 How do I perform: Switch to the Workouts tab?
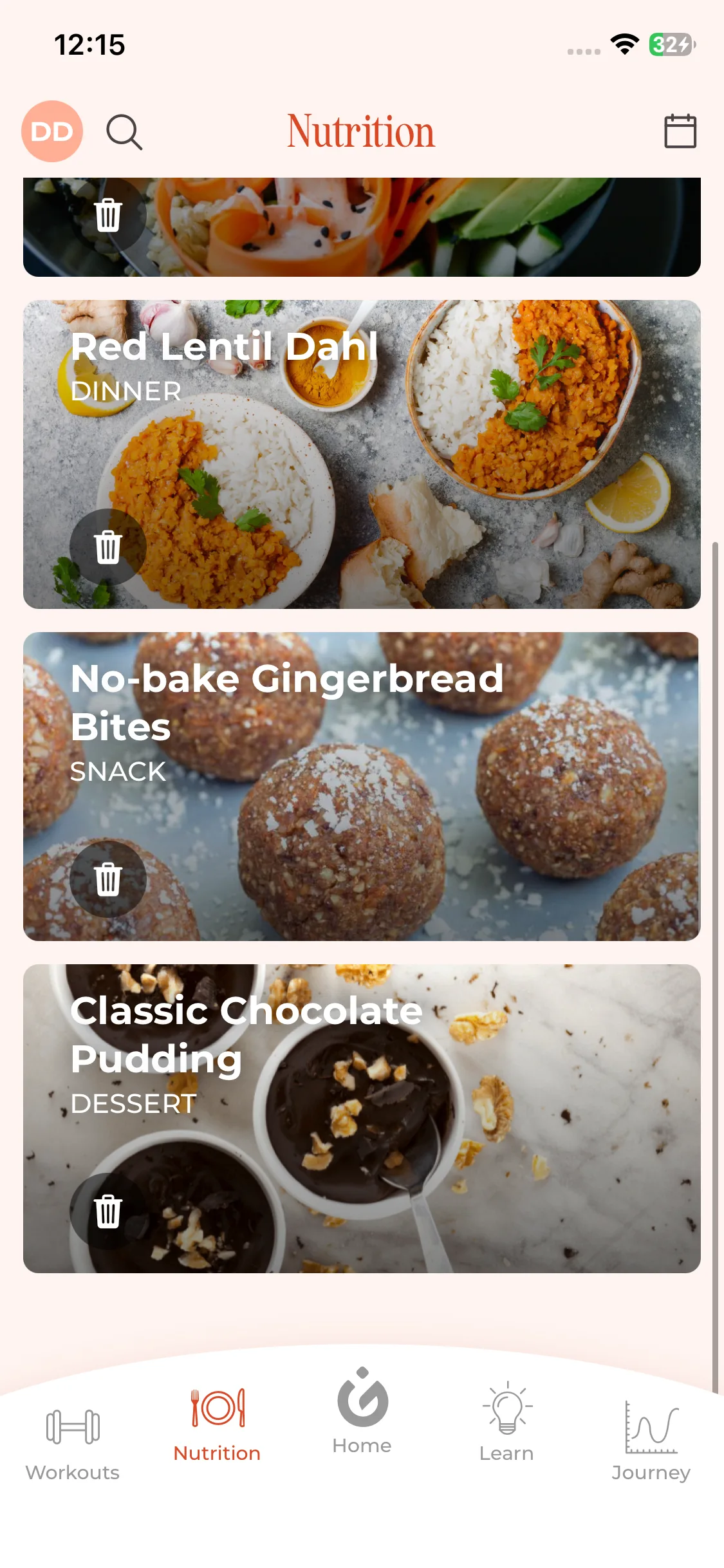[73, 1443]
